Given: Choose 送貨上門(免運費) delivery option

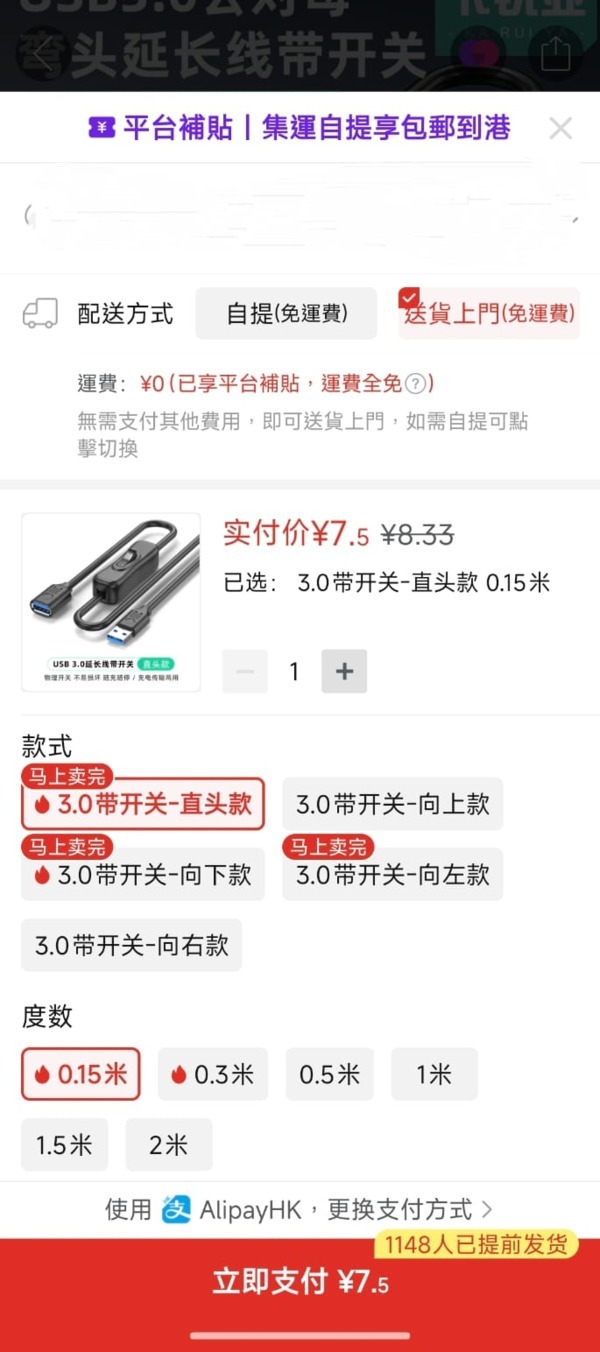Looking at the screenshot, I should [489, 314].
